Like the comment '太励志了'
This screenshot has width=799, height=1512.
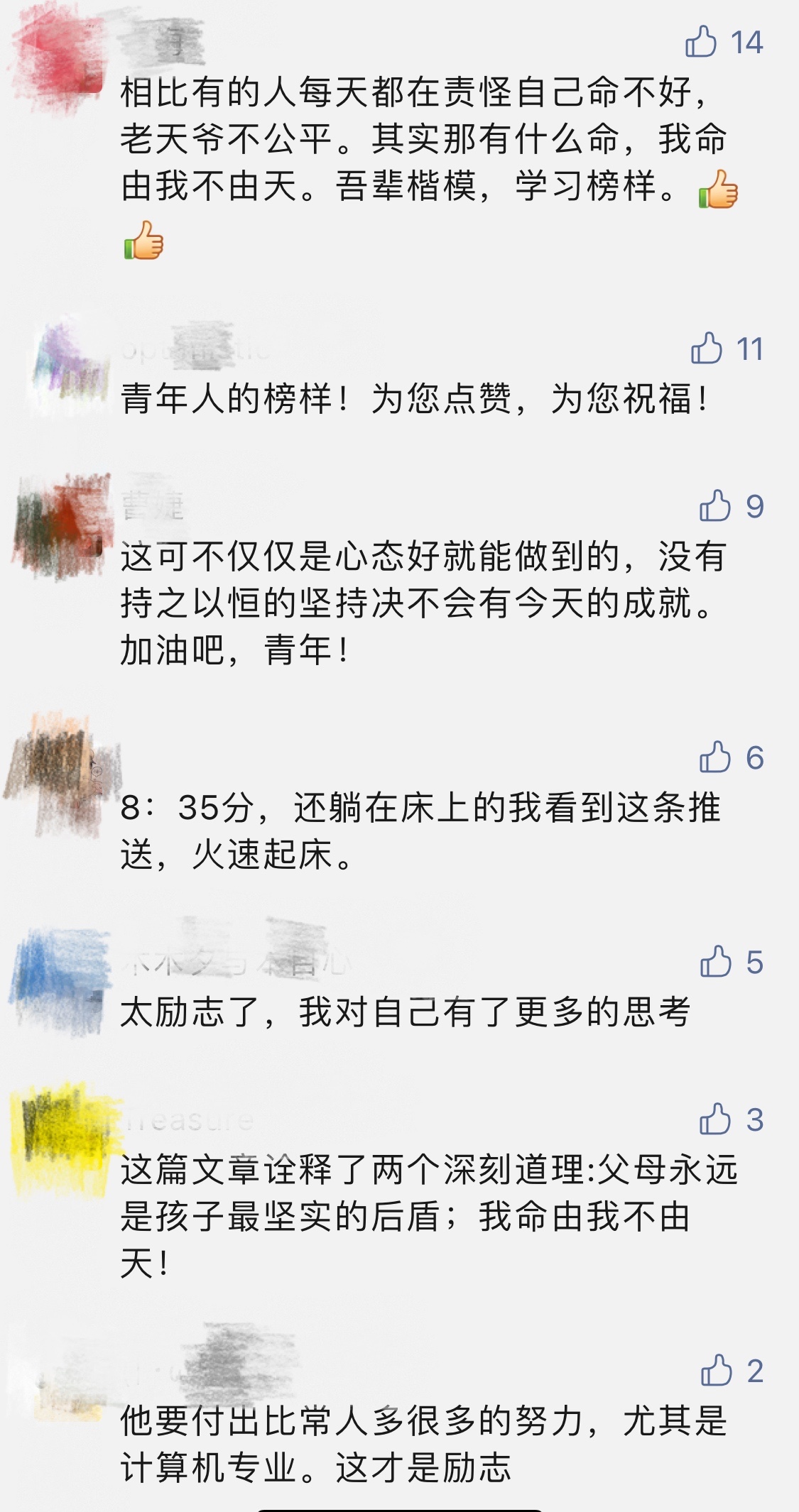tap(715, 963)
